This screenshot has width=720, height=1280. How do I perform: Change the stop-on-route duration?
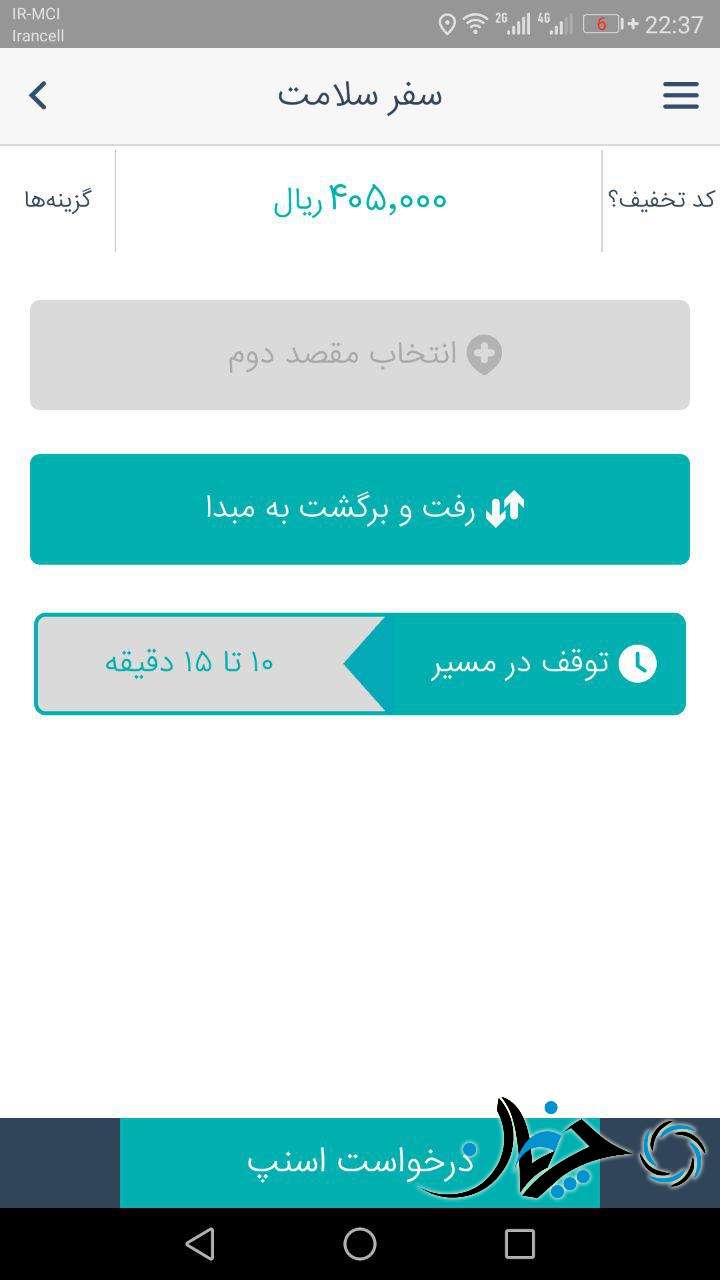pyautogui.click(x=360, y=664)
